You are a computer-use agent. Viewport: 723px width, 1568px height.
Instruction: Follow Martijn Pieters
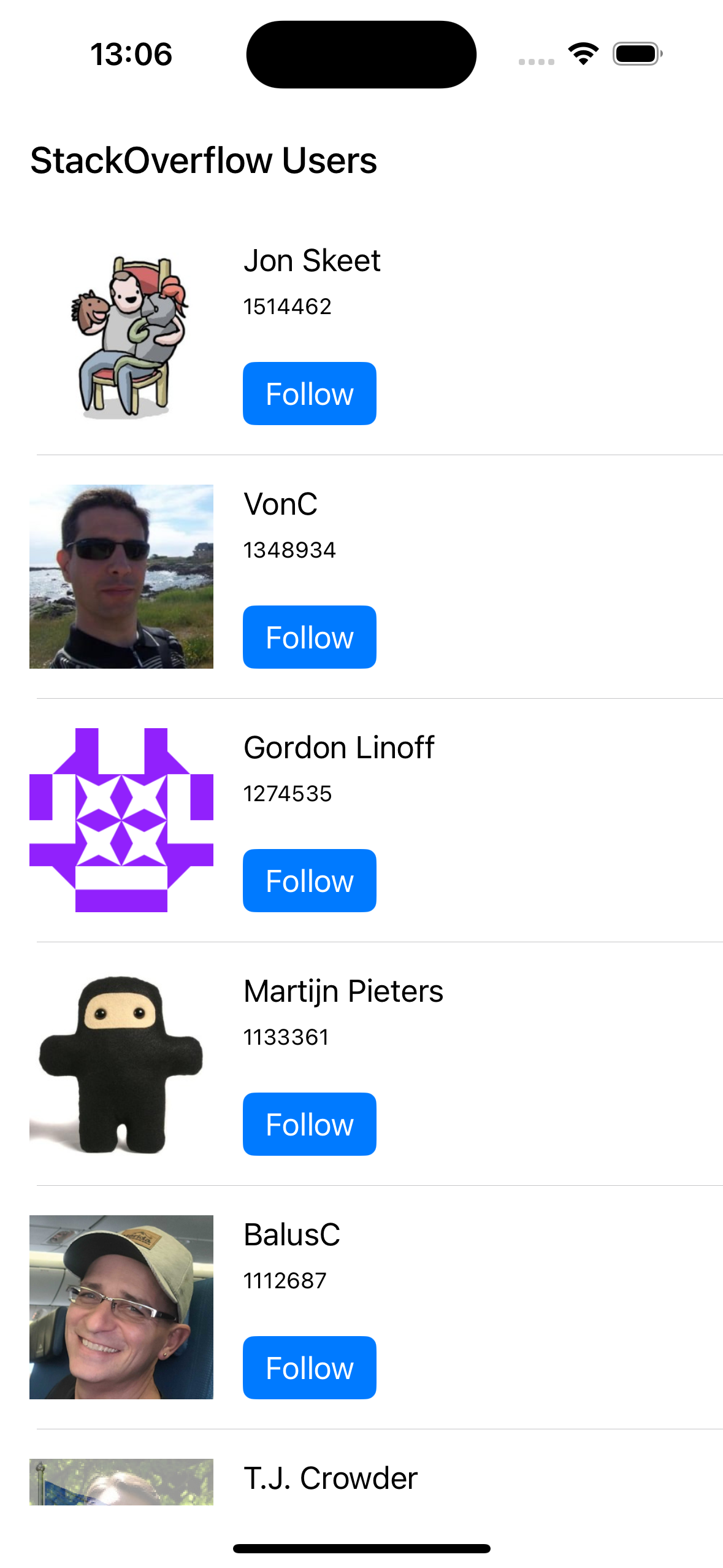(309, 1124)
